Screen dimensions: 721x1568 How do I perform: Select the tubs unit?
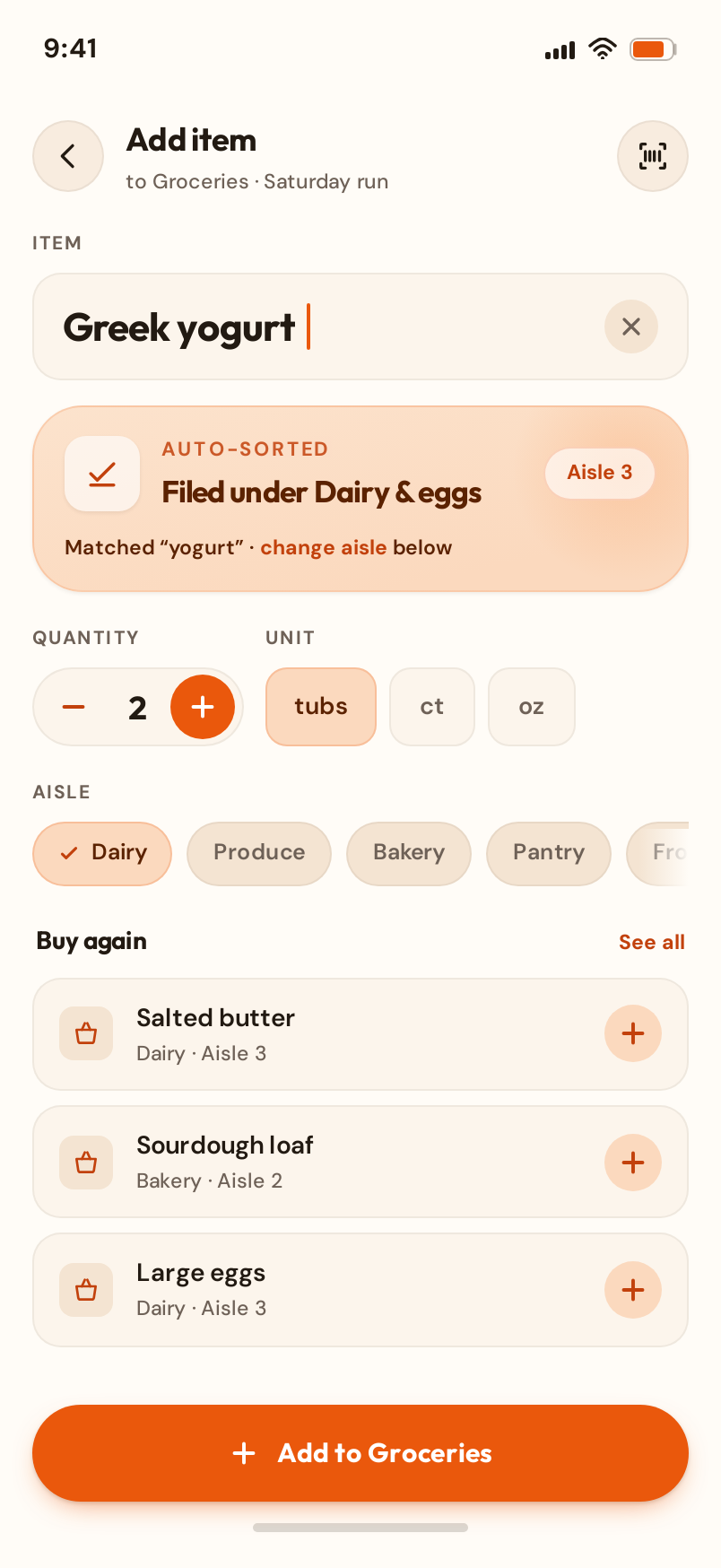coord(321,707)
